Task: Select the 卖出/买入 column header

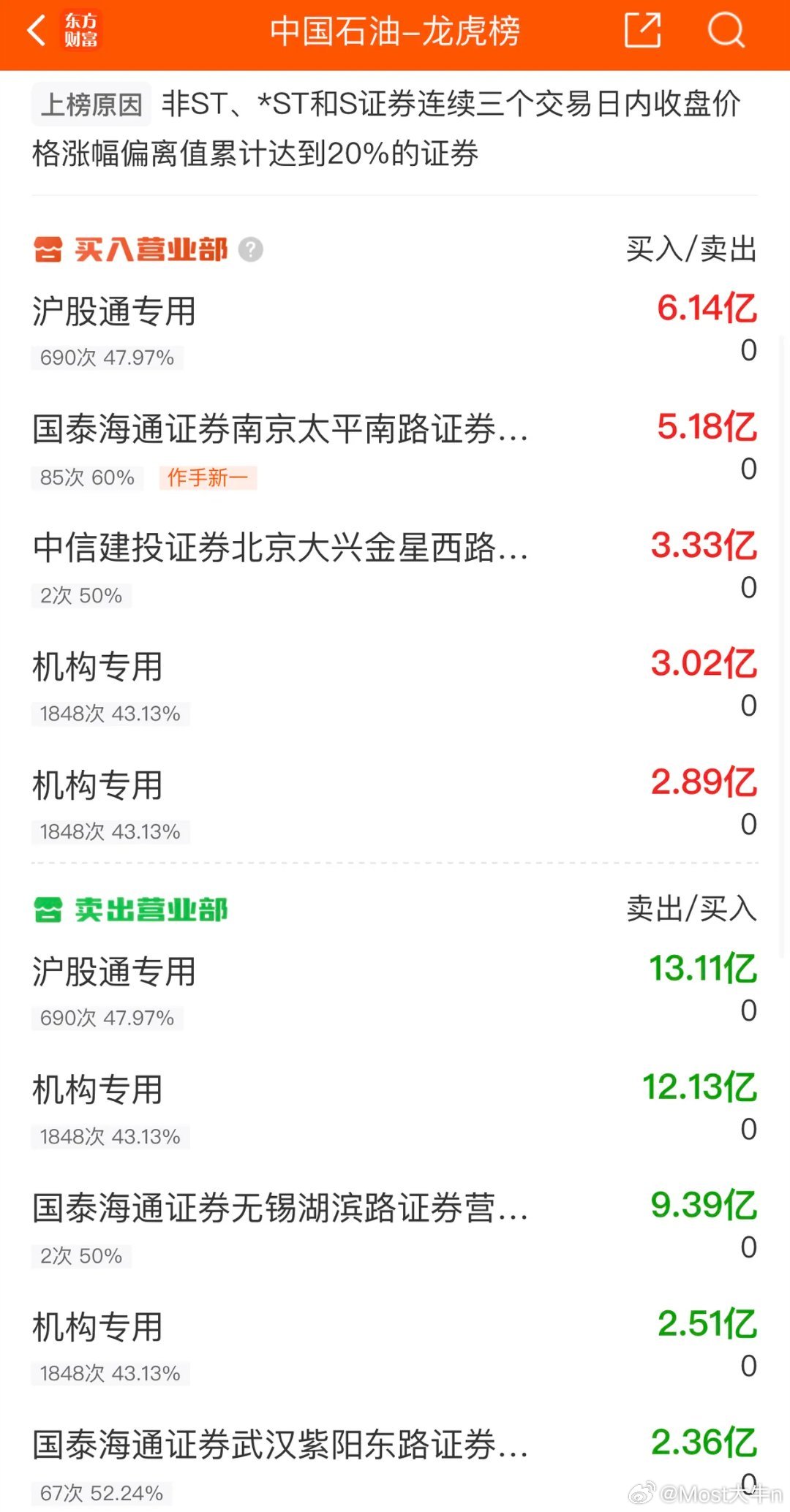Action: (x=691, y=910)
